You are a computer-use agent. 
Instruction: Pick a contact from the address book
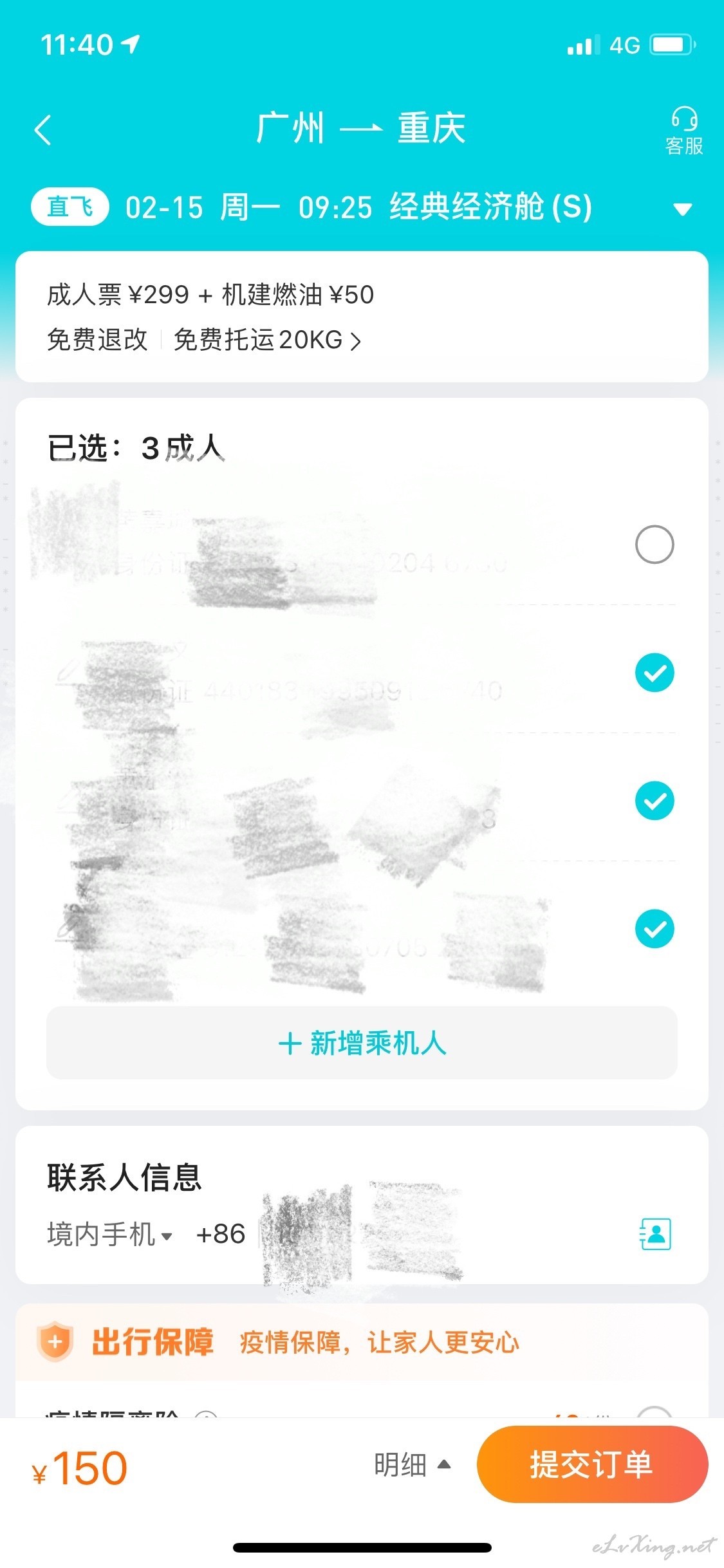[655, 1234]
